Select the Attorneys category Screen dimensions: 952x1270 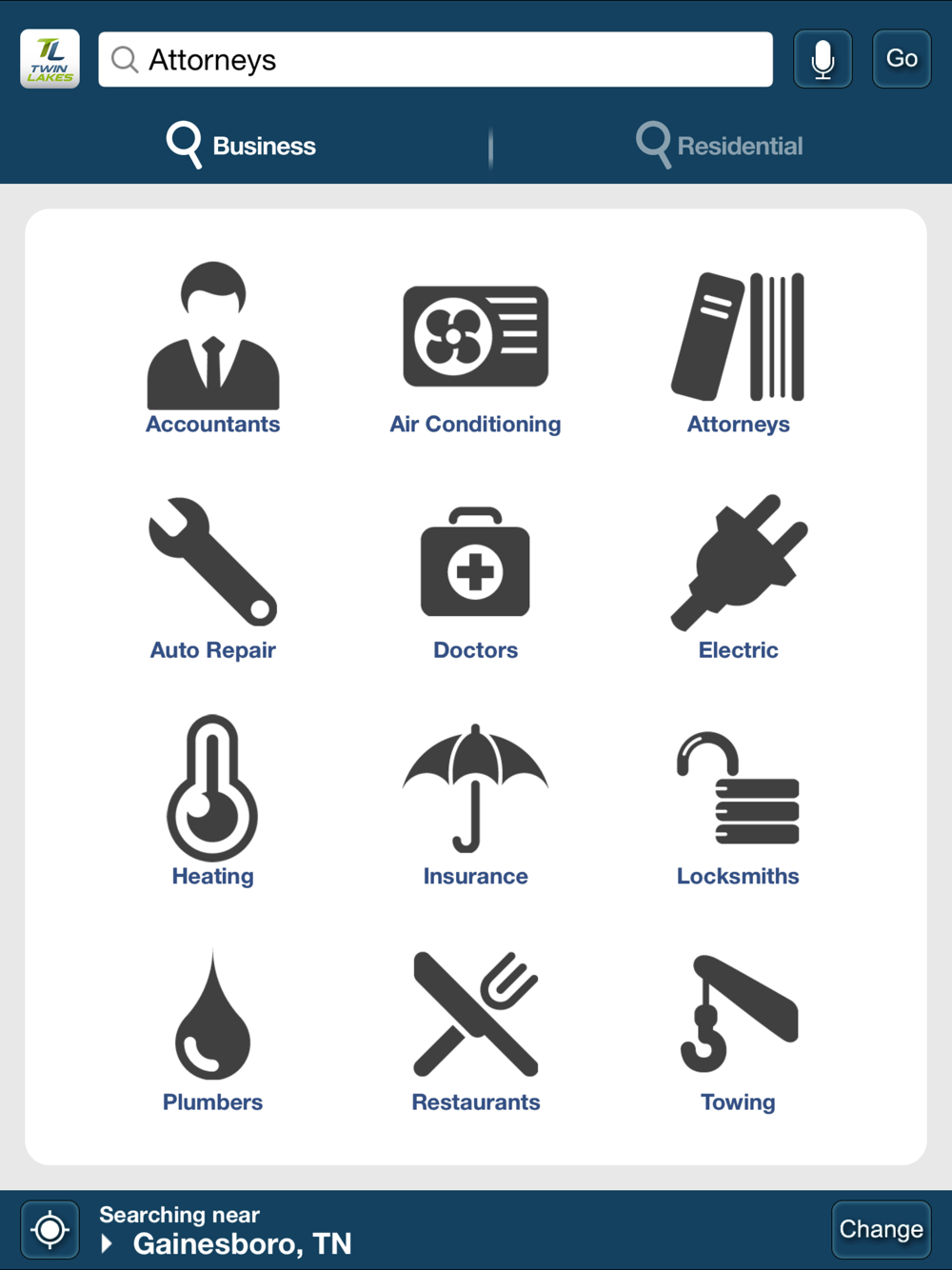[738, 350]
